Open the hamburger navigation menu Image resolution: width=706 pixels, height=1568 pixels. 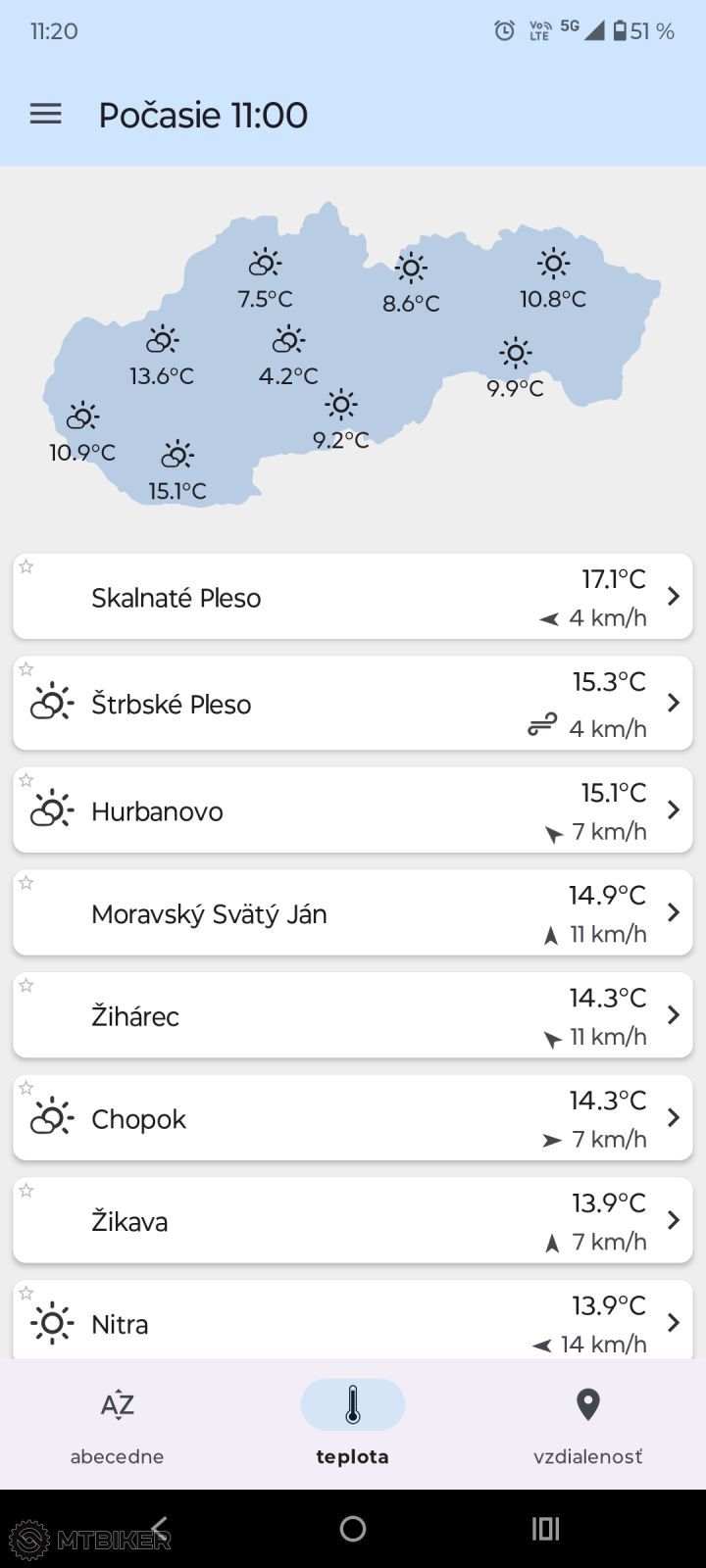click(45, 114)
